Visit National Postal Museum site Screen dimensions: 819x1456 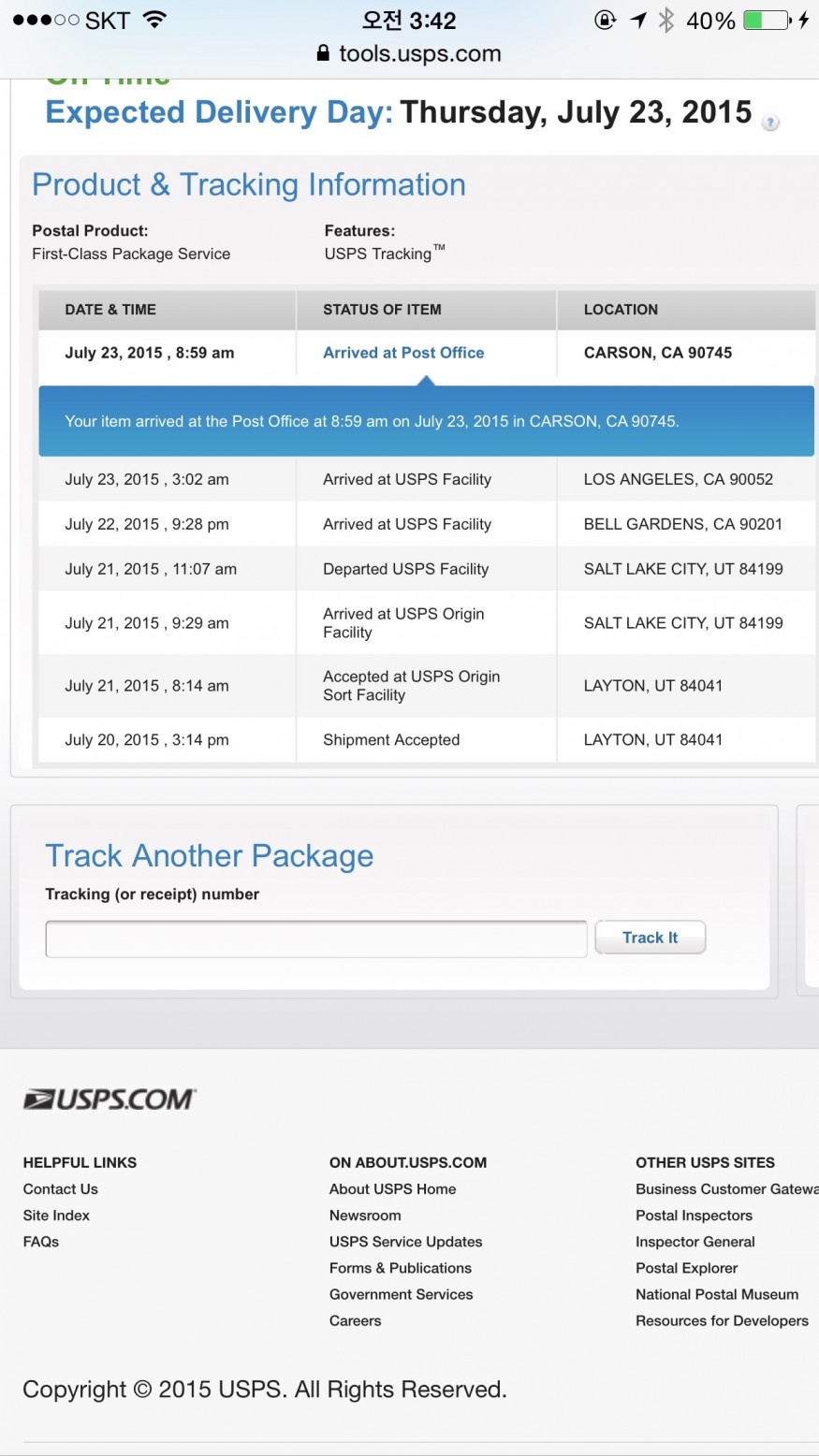pyautogui.click(x=717, y=1294)
